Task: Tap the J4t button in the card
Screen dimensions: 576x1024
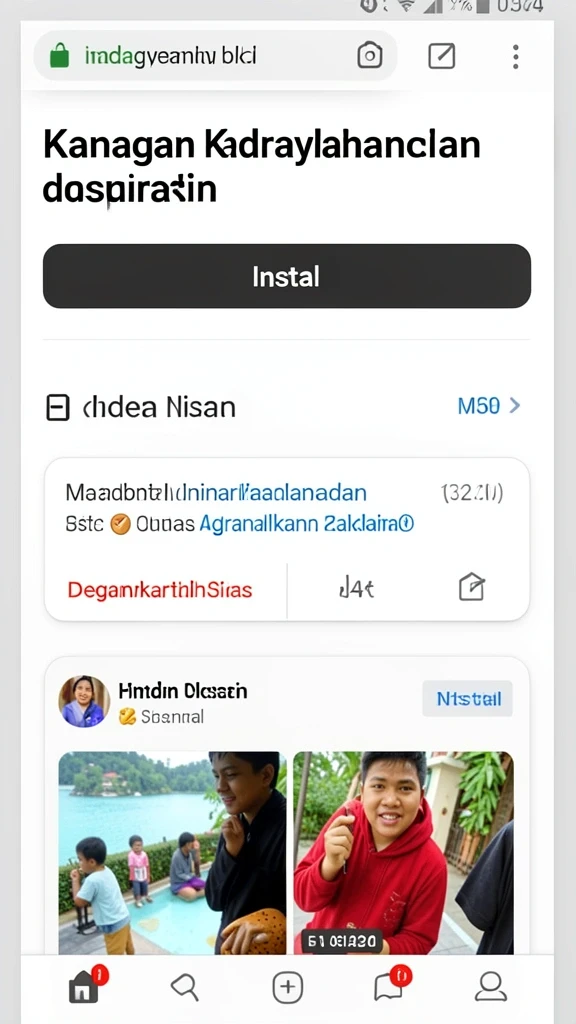Action: tap(357, 590)
